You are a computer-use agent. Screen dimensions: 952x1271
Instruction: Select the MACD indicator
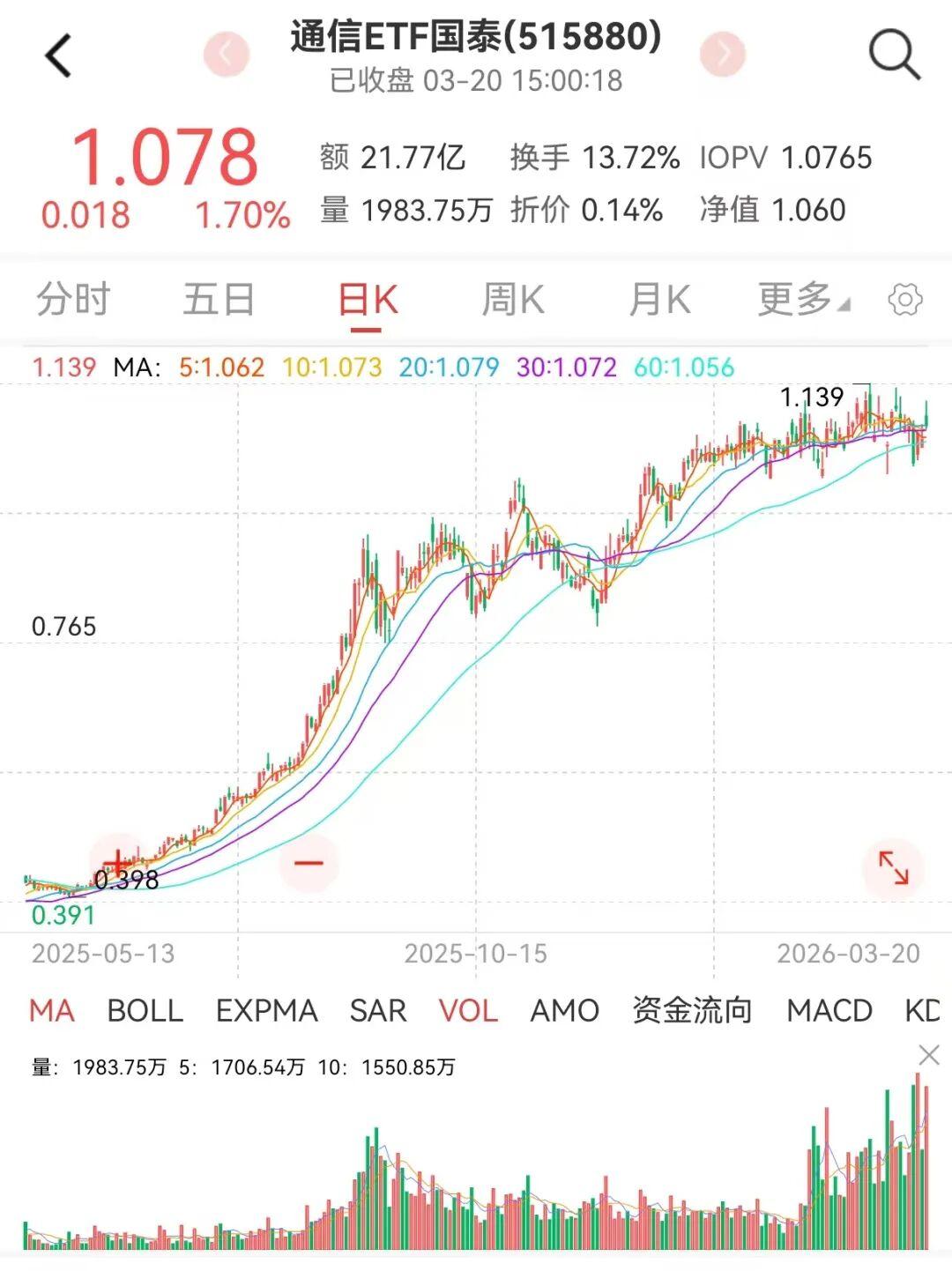coord(829,1010)
